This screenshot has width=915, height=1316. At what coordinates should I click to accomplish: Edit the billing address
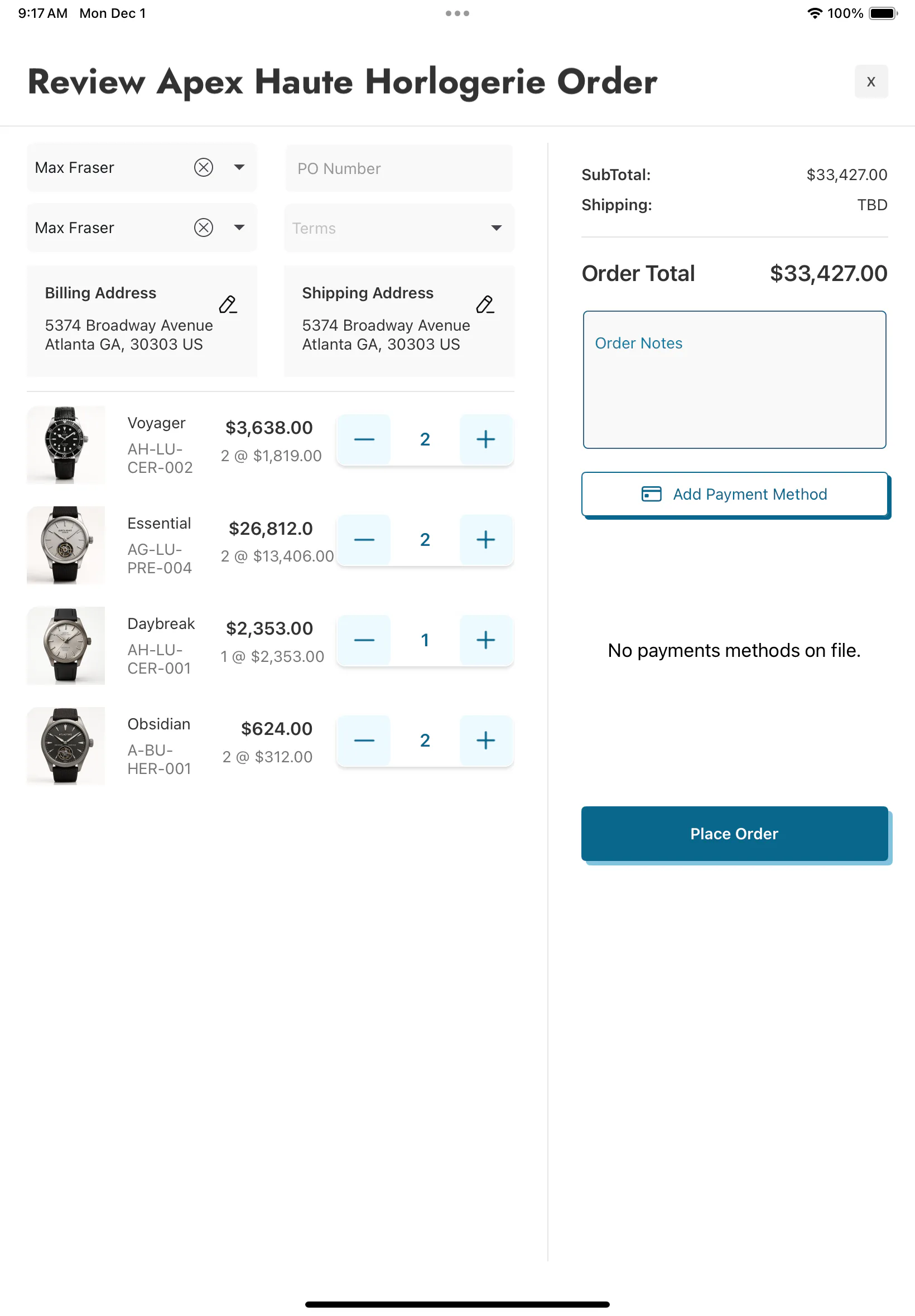click(x=228, y=304)
